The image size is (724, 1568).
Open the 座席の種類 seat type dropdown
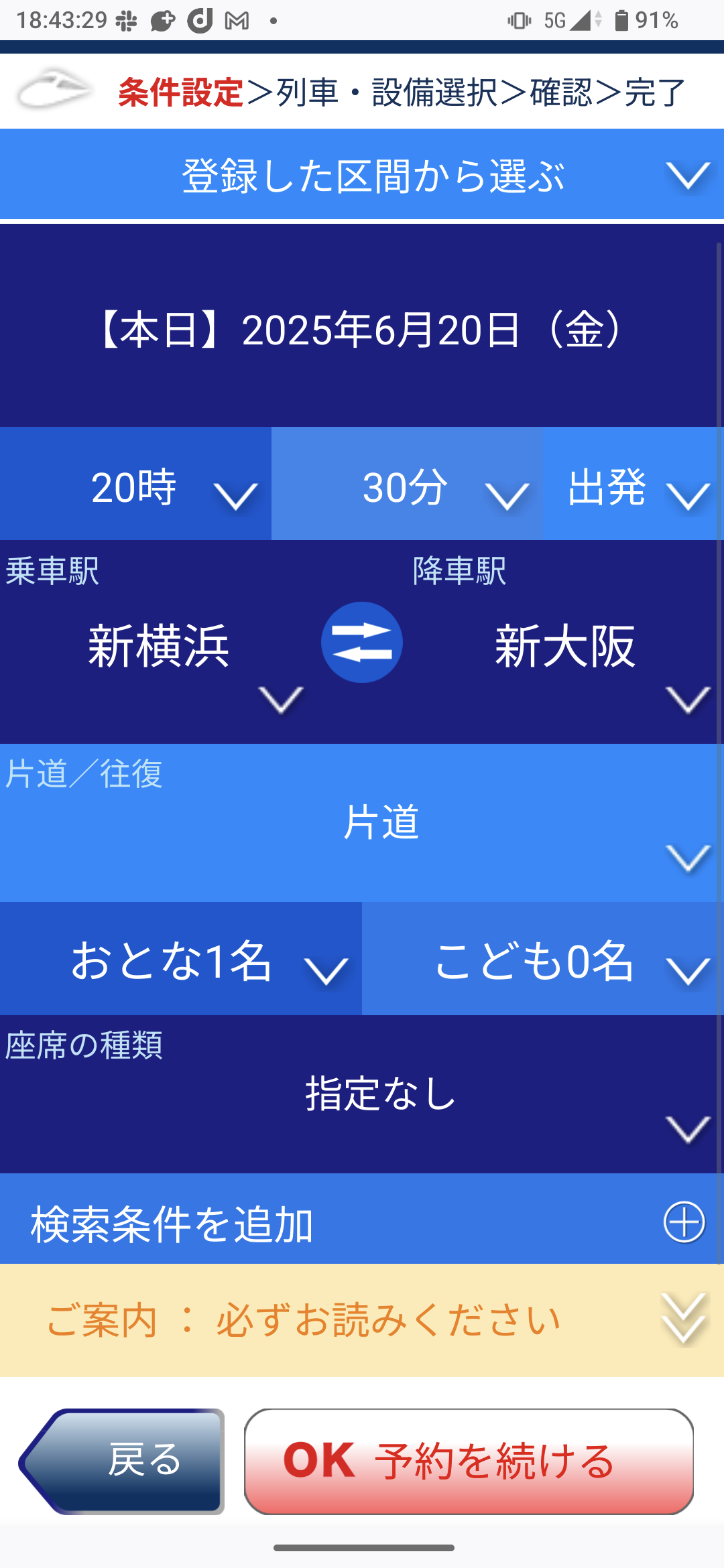coord(362,1094)
